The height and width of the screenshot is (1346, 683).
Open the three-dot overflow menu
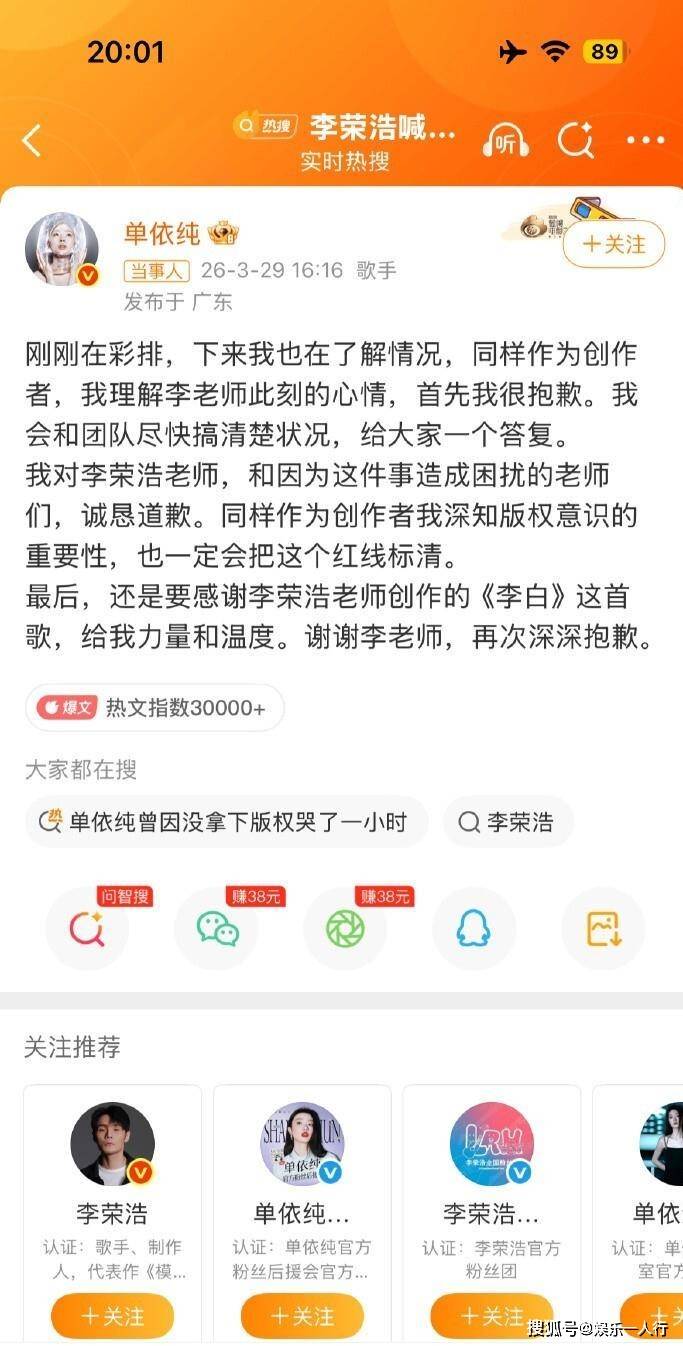(645, 141)
